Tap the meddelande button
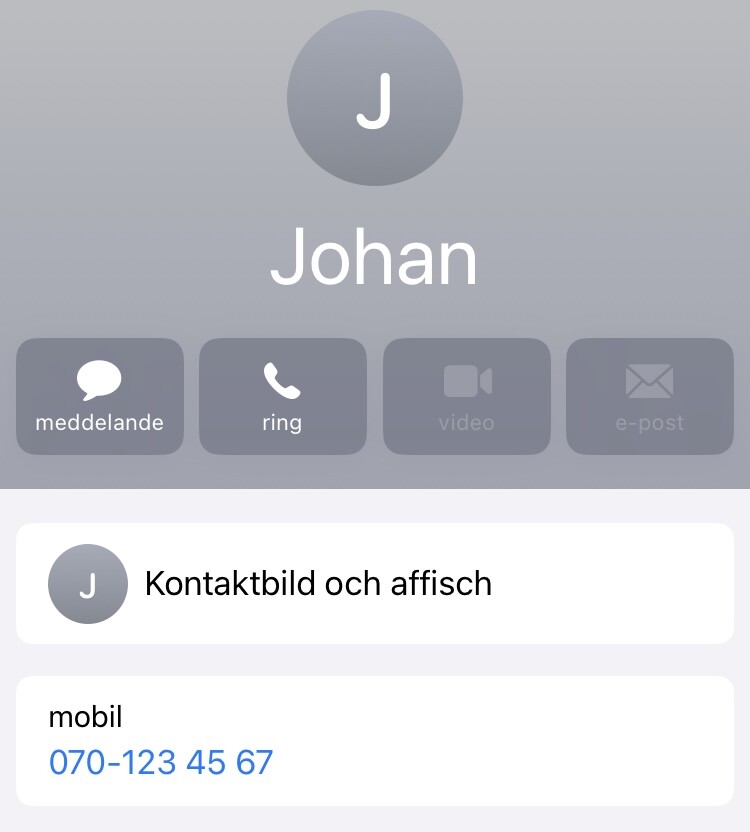This screenshot has width=750, height=832. (100, 396)
